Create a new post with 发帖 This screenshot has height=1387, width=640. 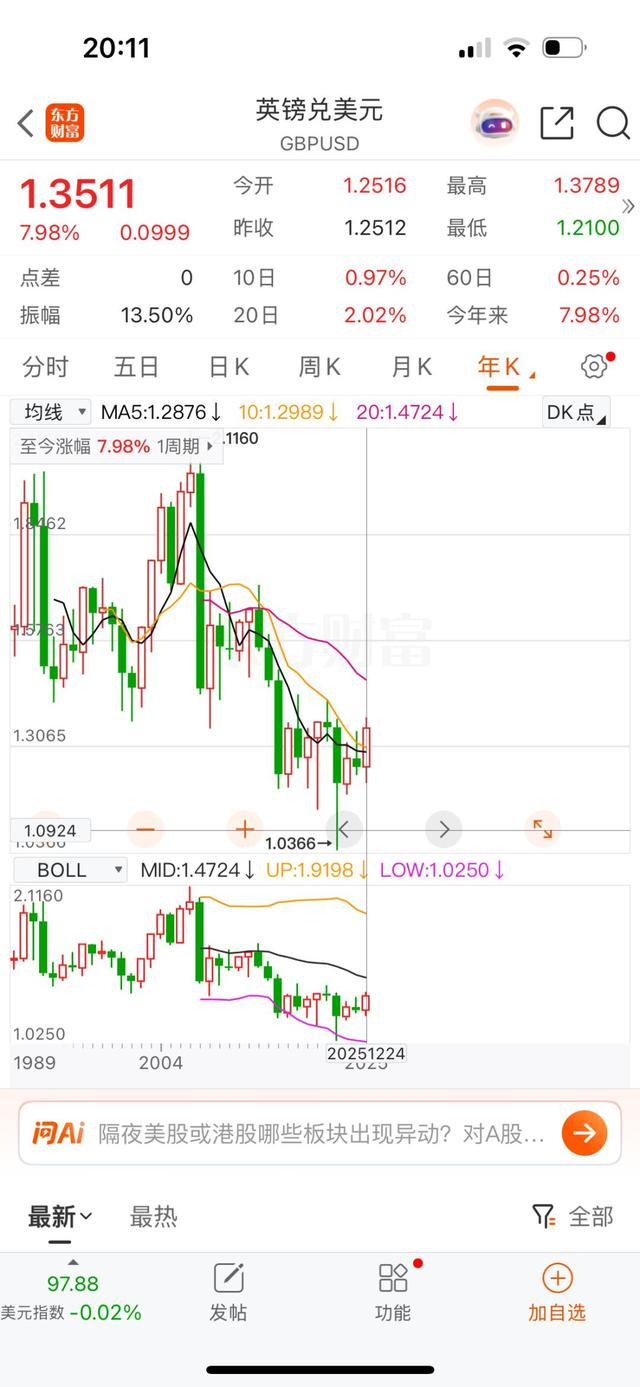coord(228,1291)
